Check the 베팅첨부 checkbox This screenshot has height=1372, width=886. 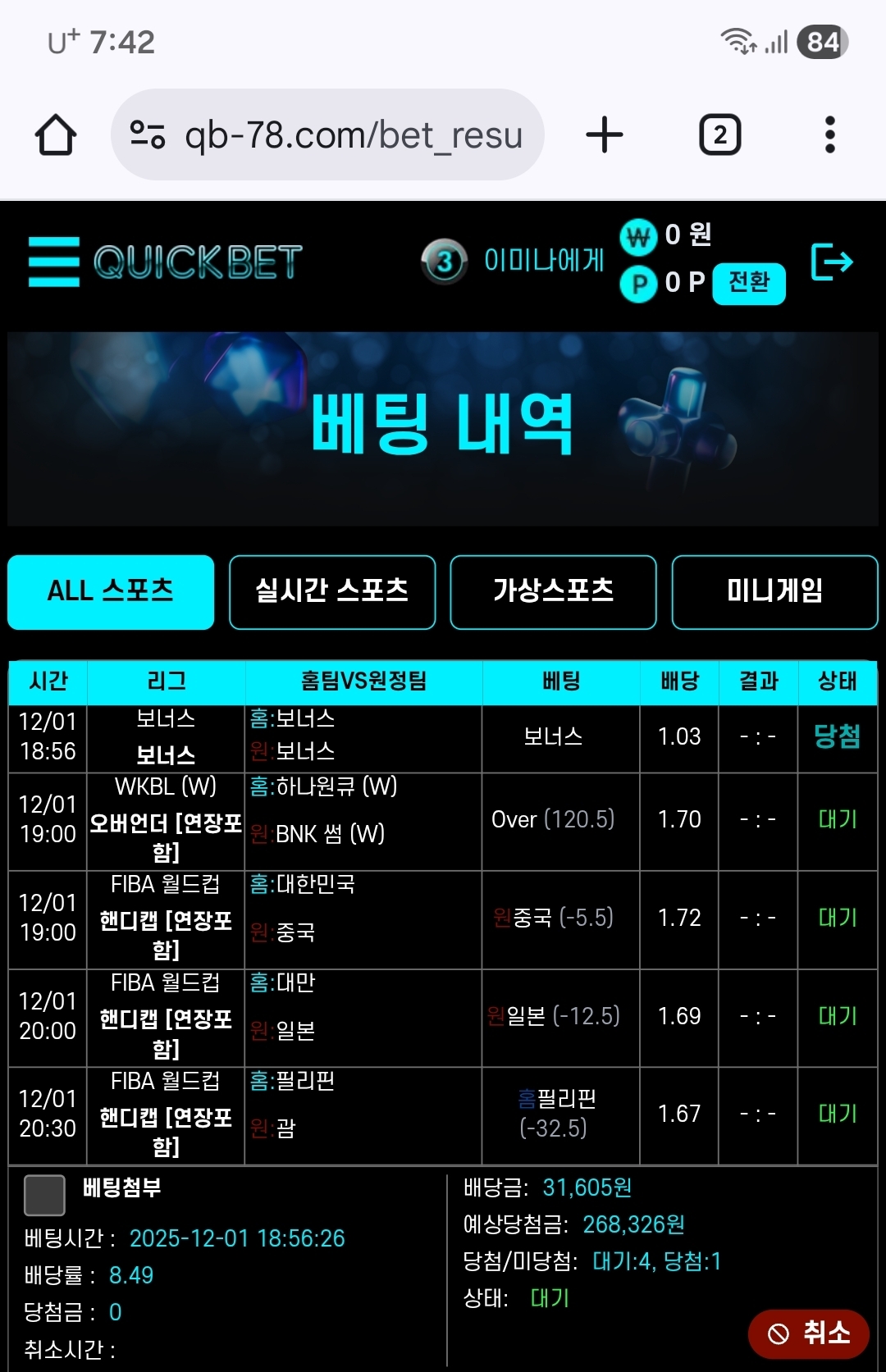[x=44, y=1195]
